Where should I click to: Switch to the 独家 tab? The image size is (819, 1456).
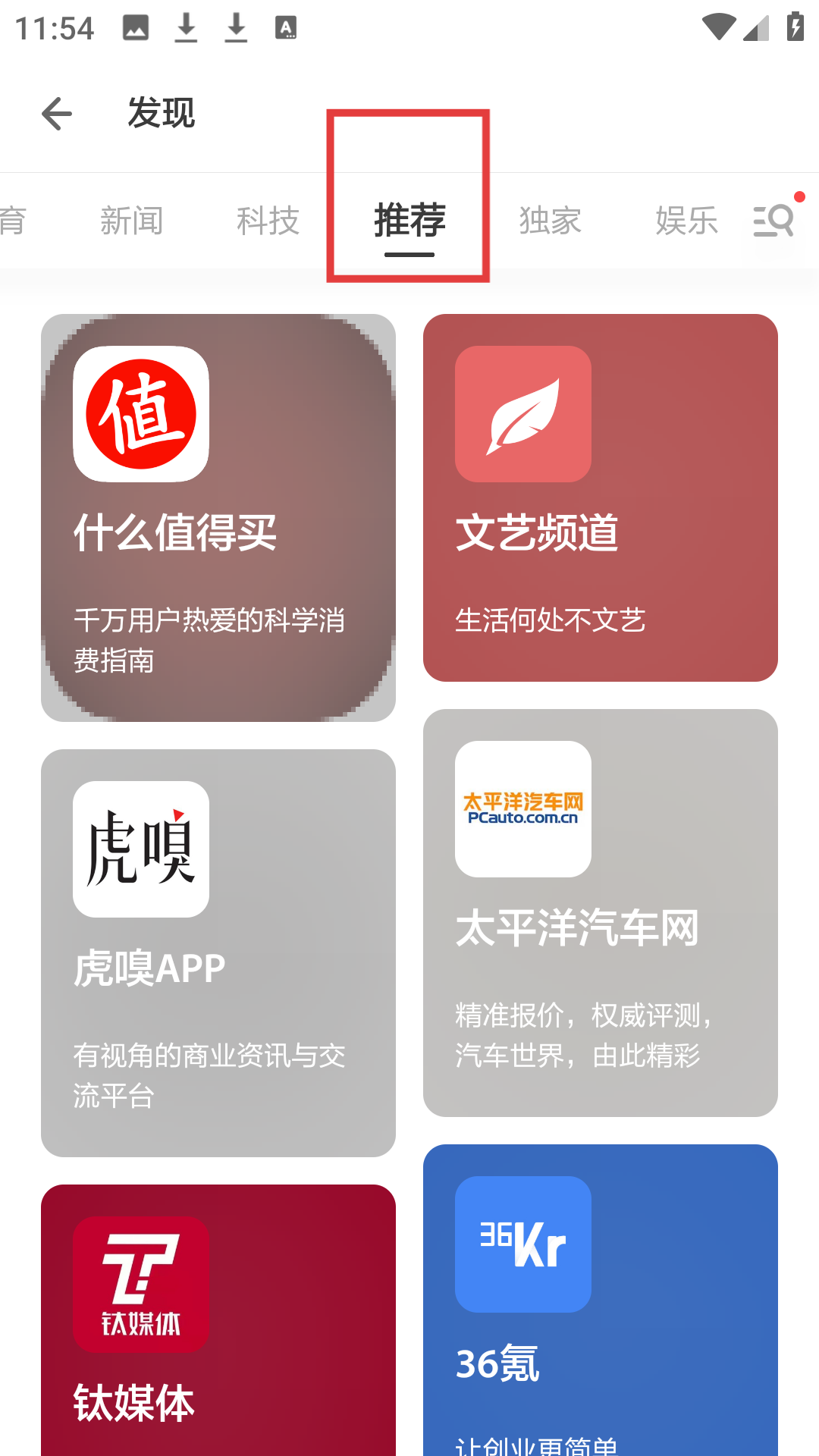(x=550, y=221)
